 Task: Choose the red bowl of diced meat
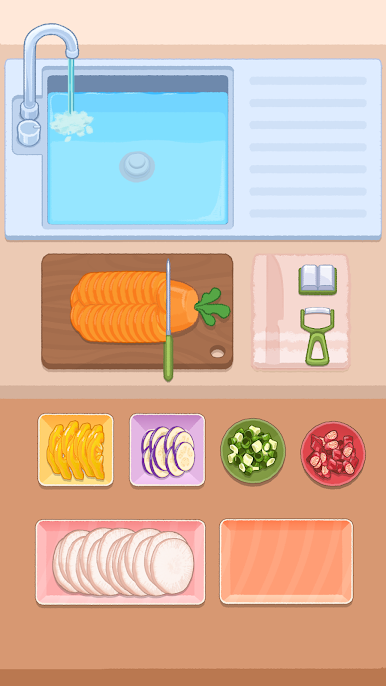(333, 453)
